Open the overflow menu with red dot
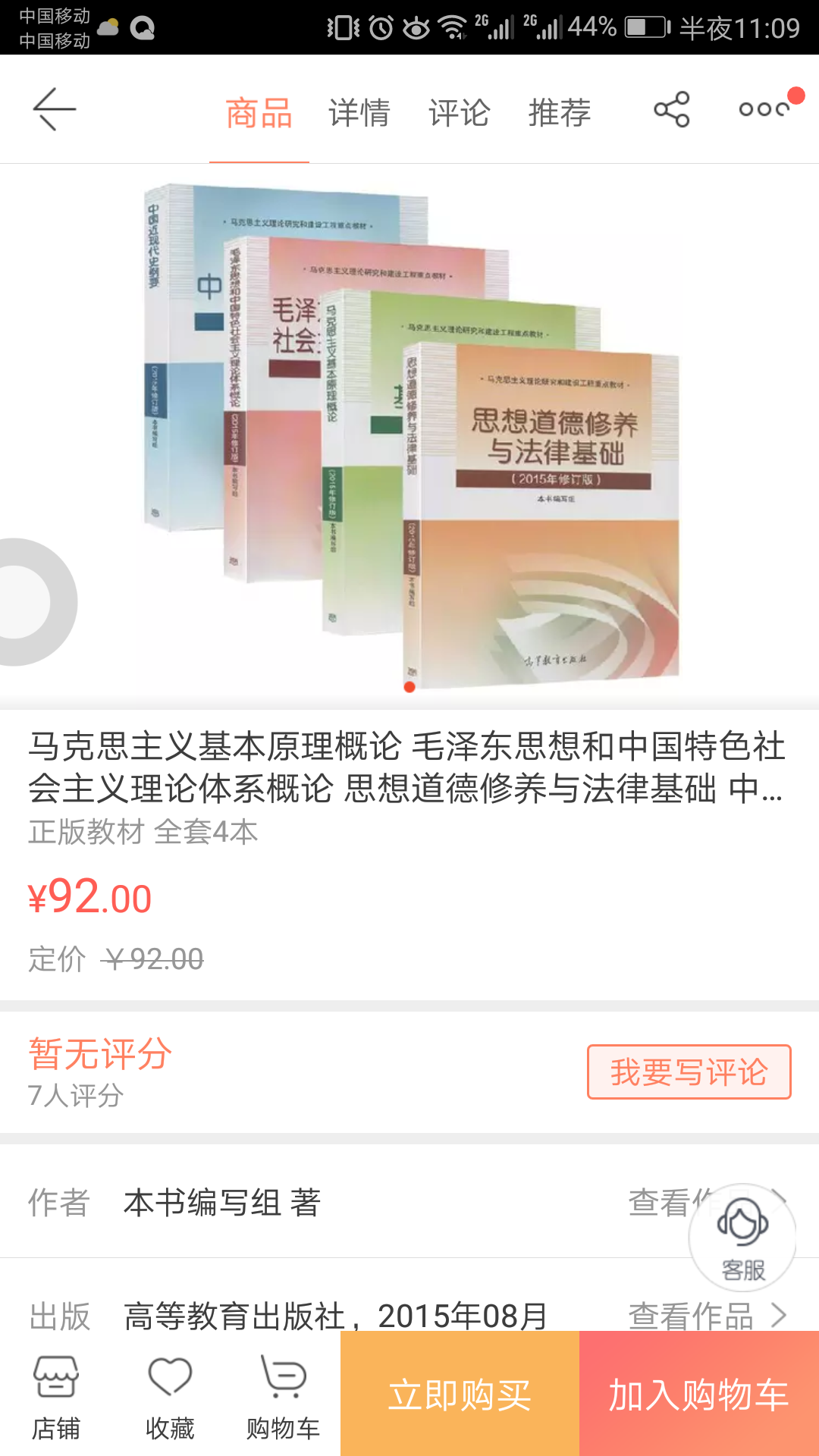 pos(766,108)
